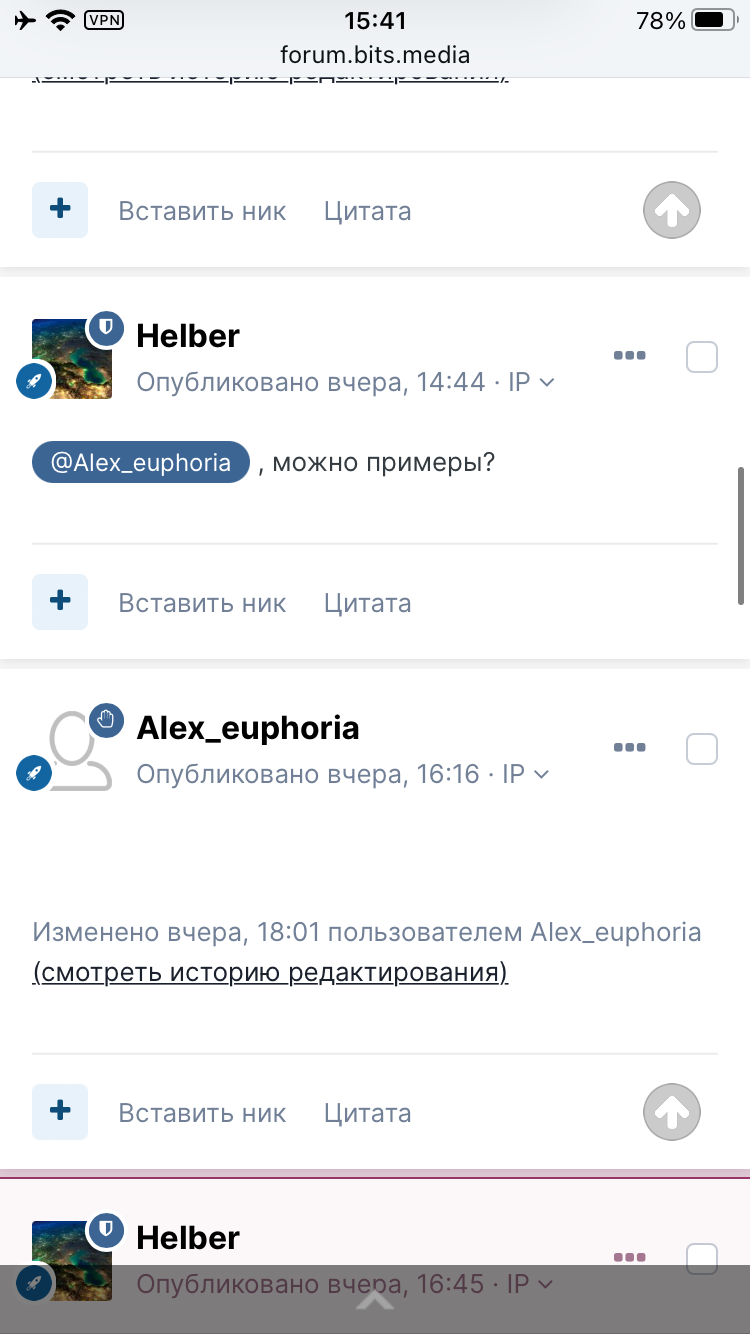750x1334 pixels.
Task: Open the options menu on Helber's 14:44 post
Action: [x=629, y=356]
